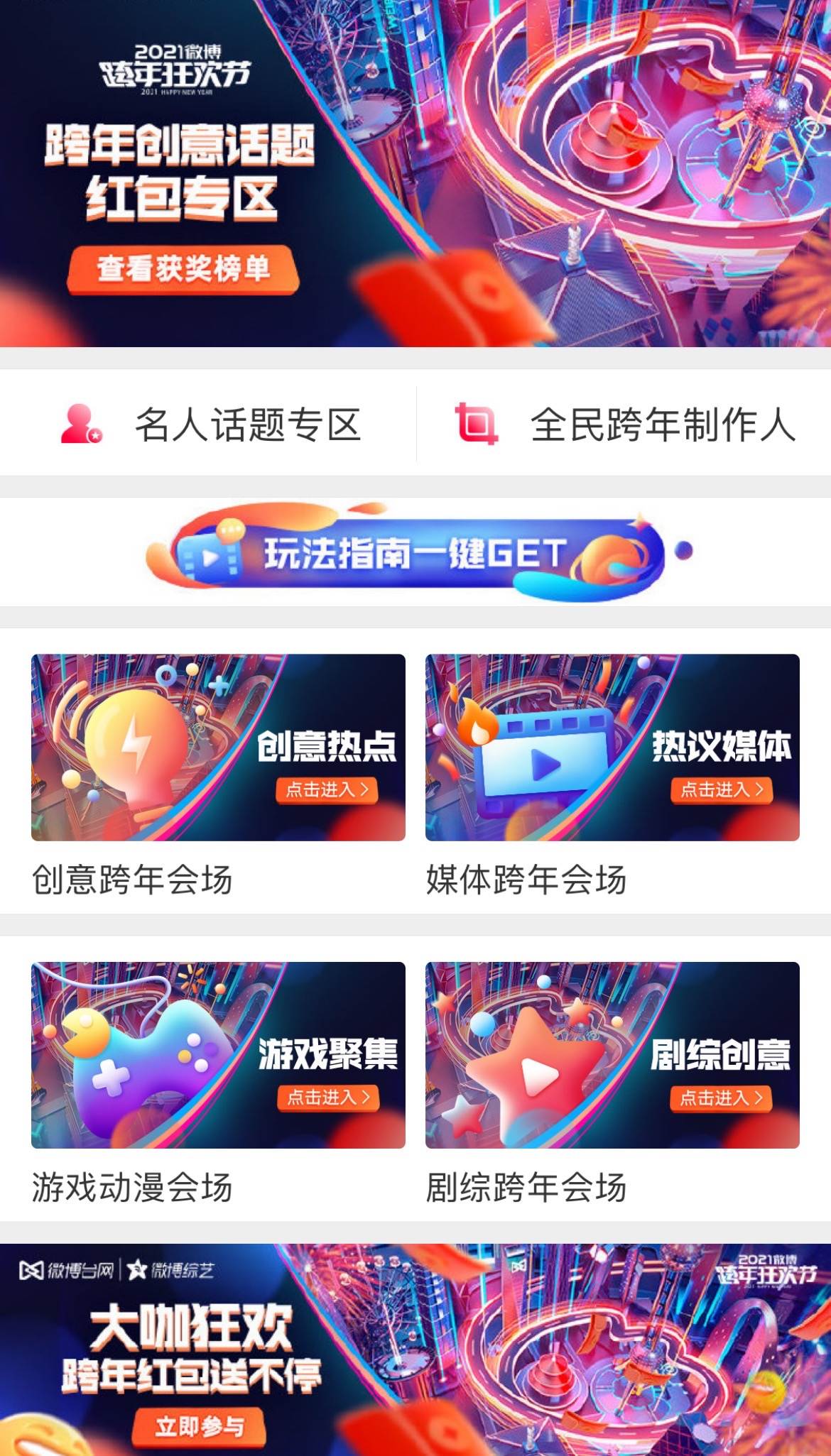Enter the 创意热点 card
831x1456 pixels.
point(218,748)
